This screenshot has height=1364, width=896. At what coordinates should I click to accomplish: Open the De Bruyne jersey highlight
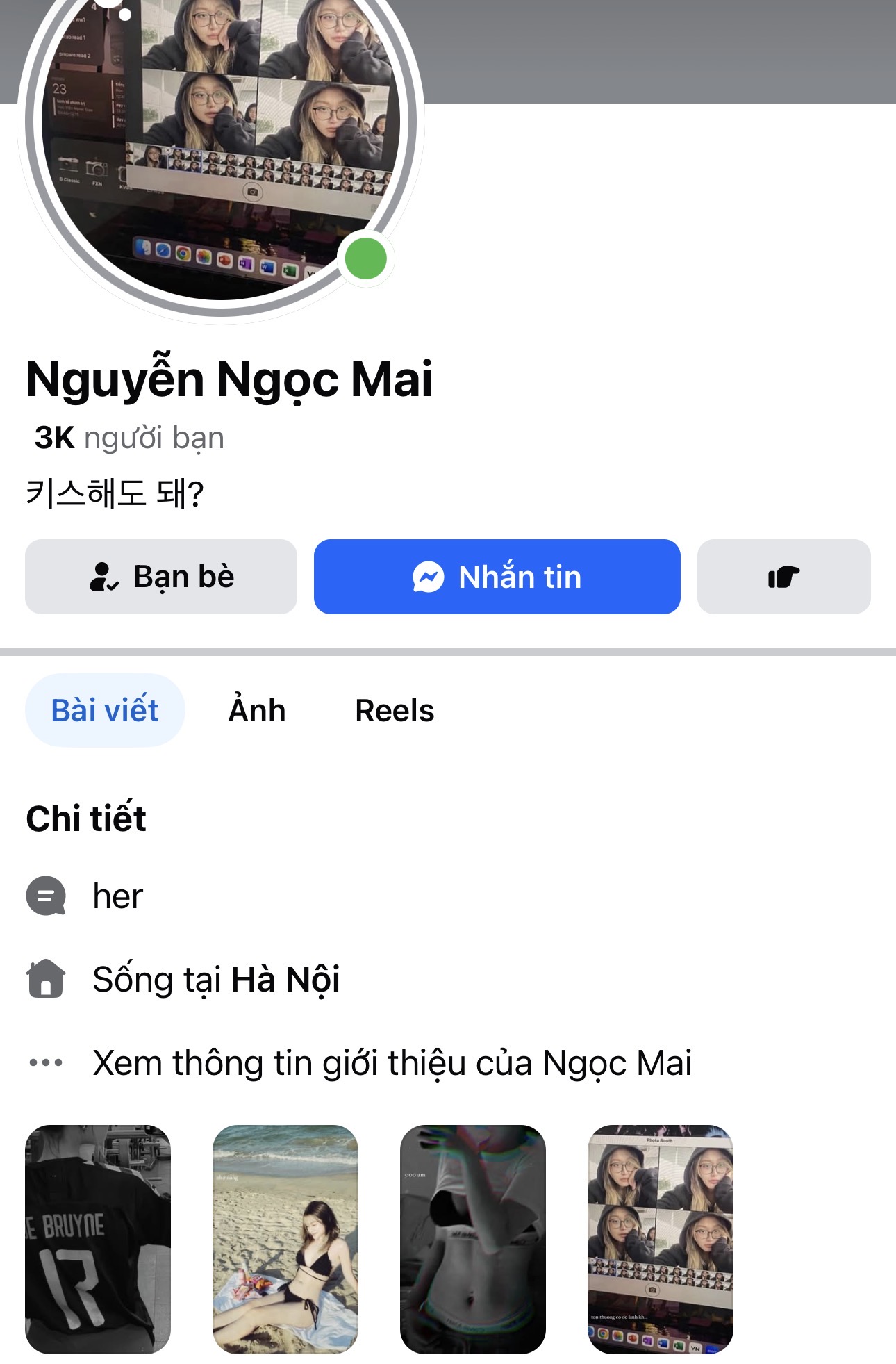tap(98, 1239)
